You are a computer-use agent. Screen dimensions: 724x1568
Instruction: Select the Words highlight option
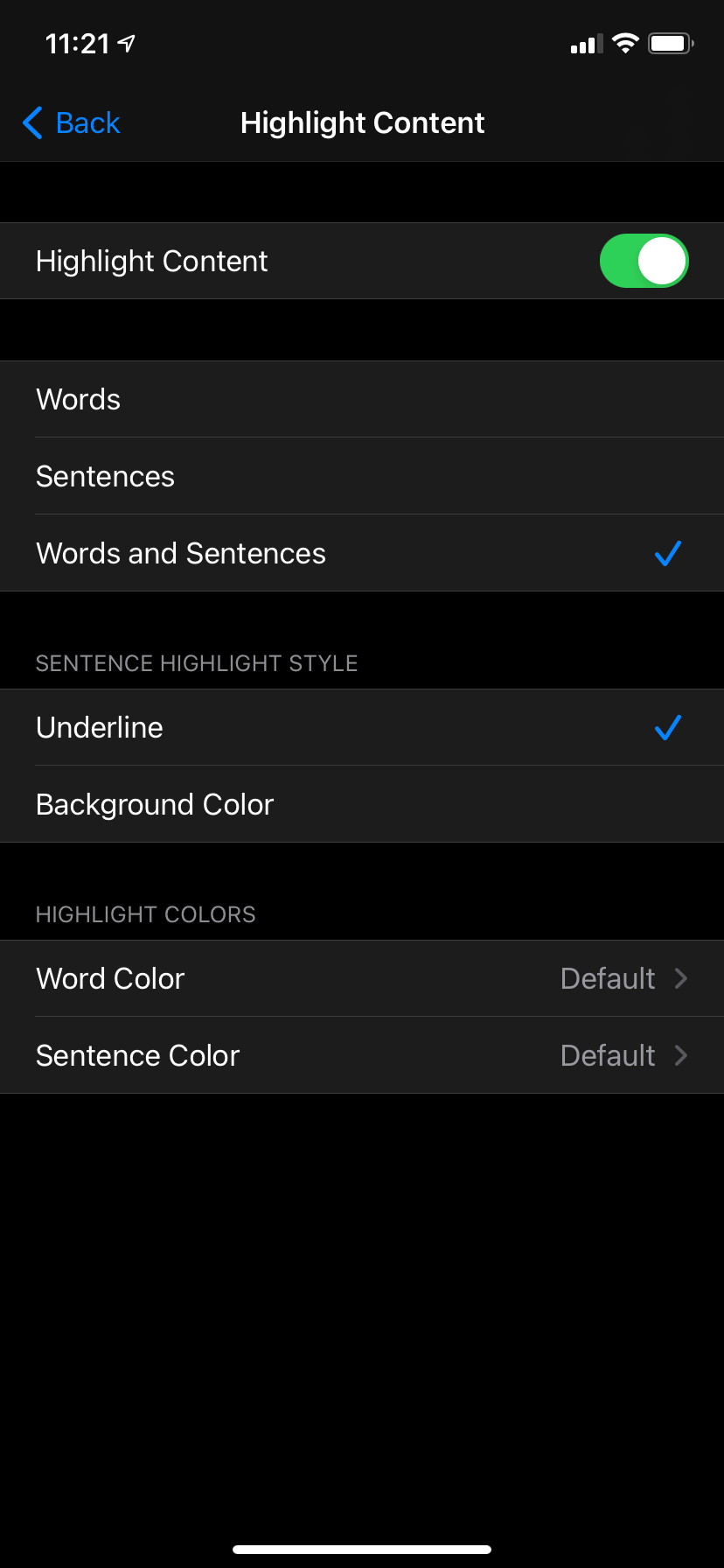click(x=362, y=400)
